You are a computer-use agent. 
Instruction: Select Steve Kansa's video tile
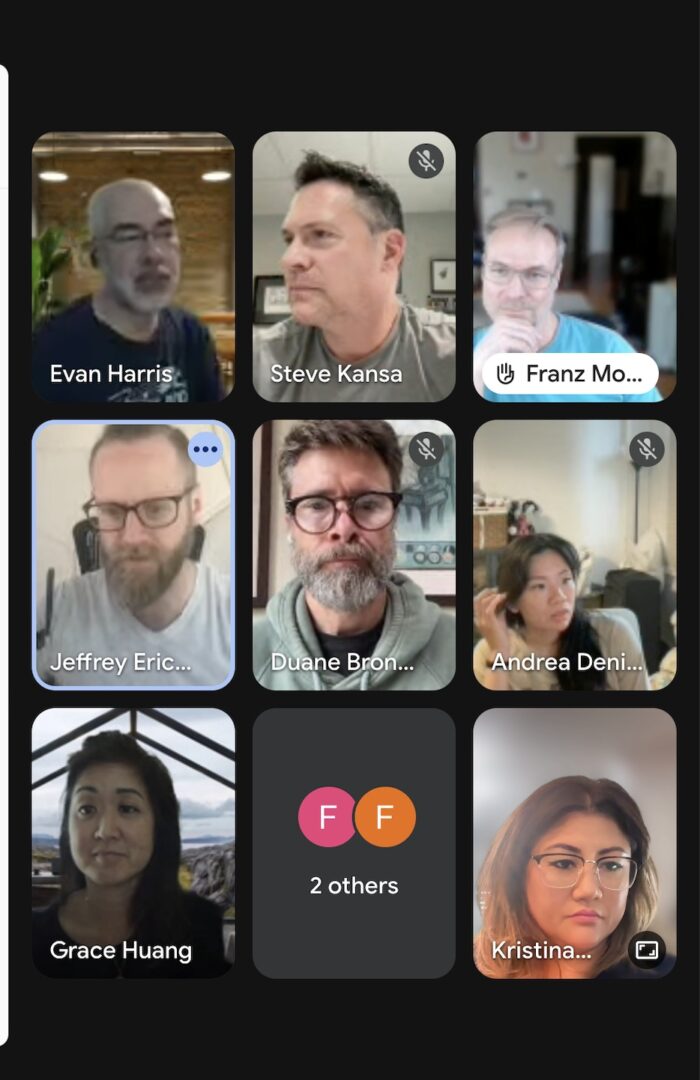[353, 267]
